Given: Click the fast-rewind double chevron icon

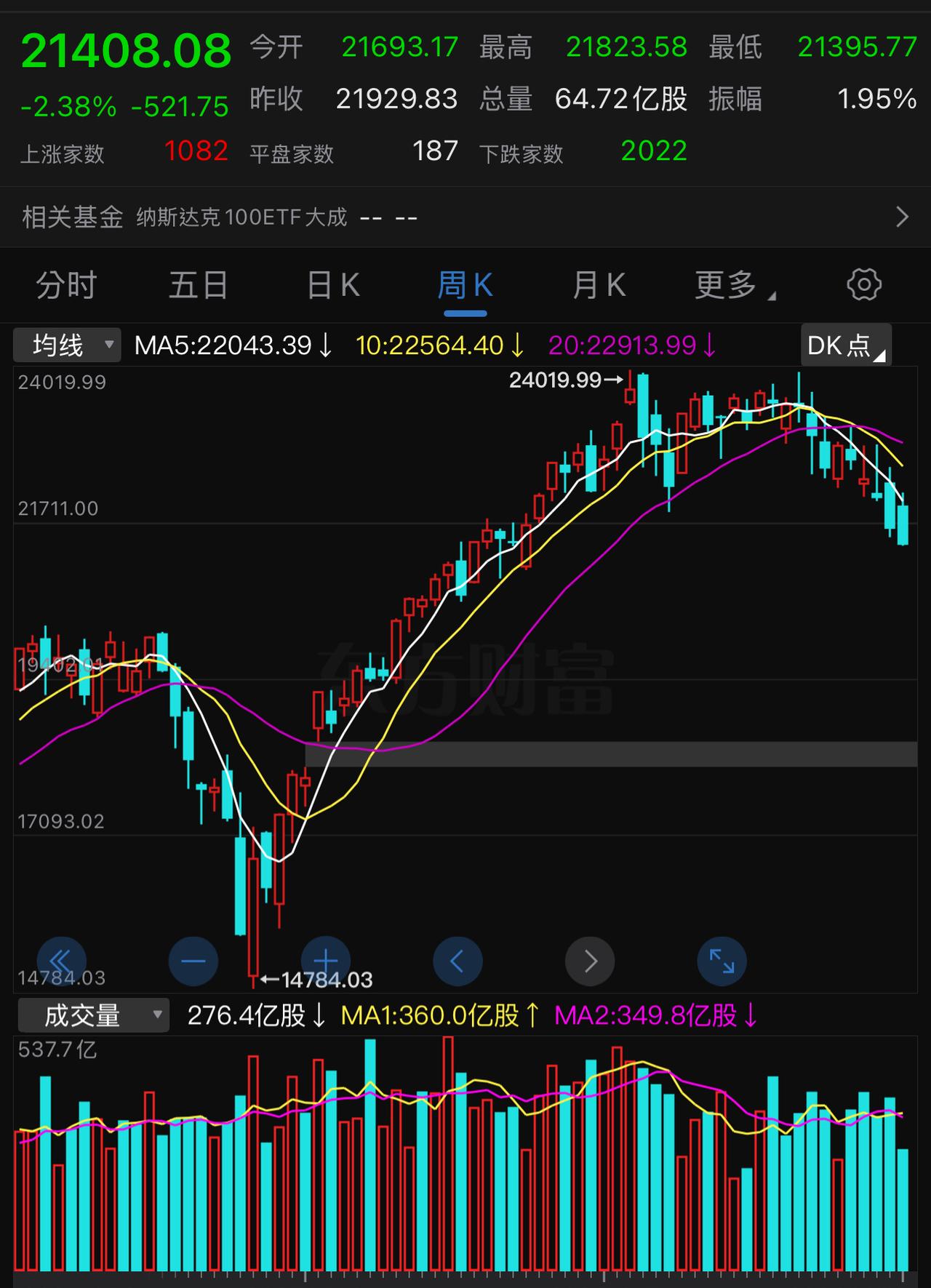Looking at the screenshot, I should tap(62, 961).
